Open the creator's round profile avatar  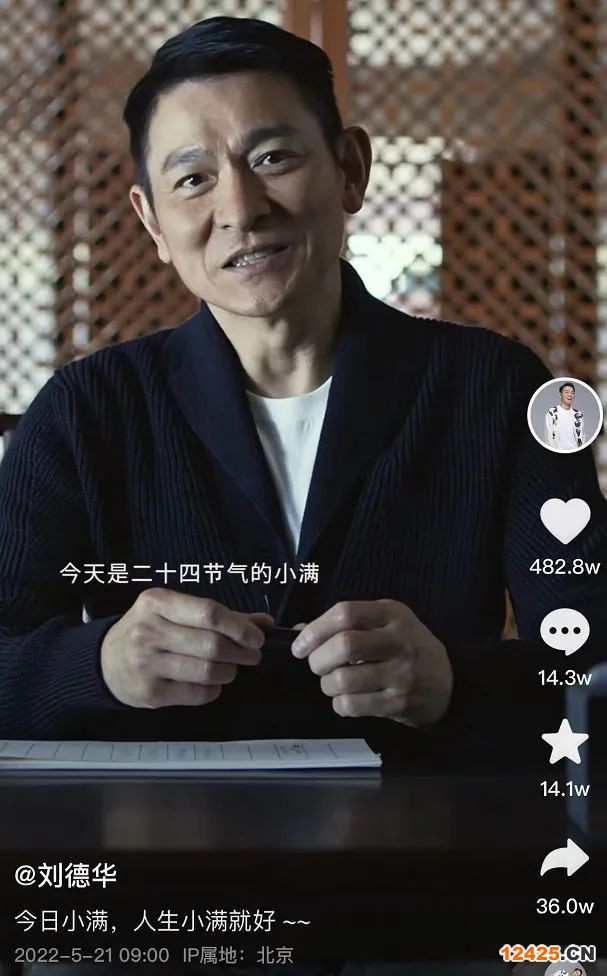coord(565,415)
